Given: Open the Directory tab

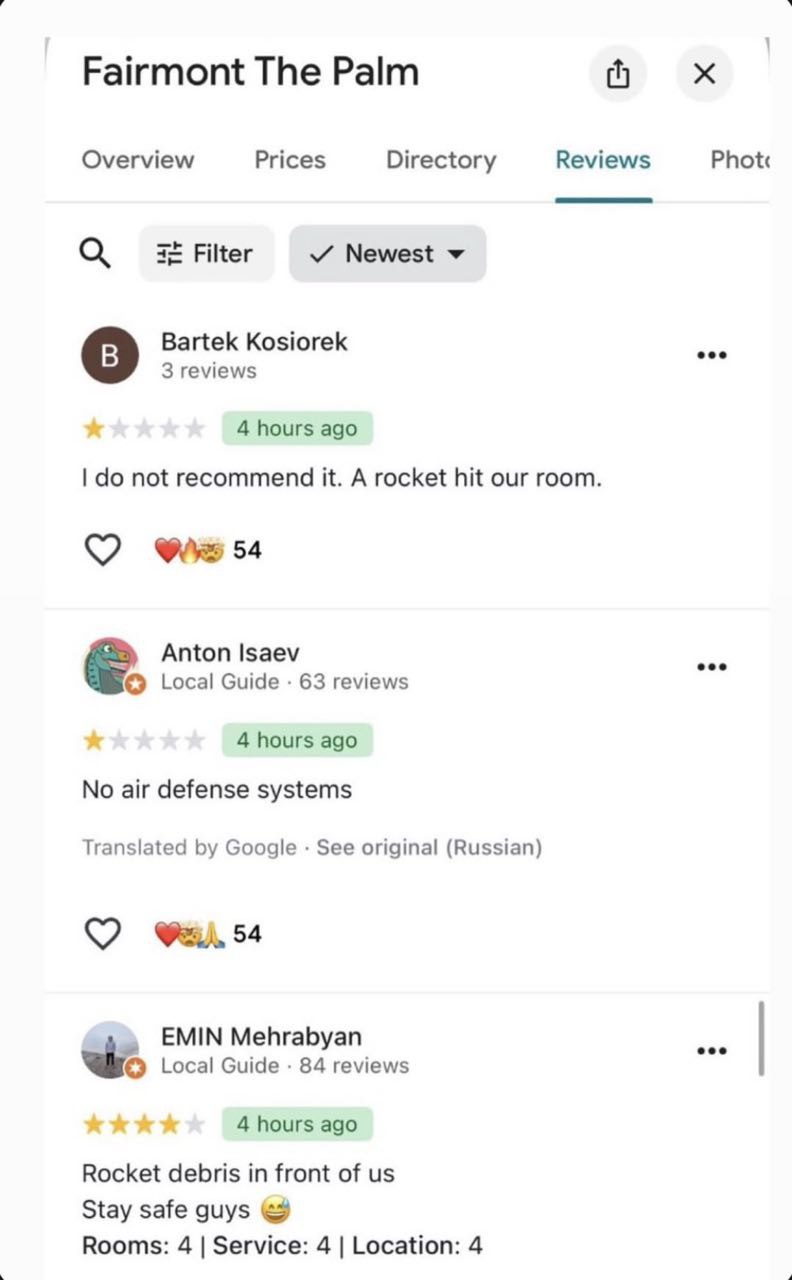Looking at the screenshot, I should point(441,160).
